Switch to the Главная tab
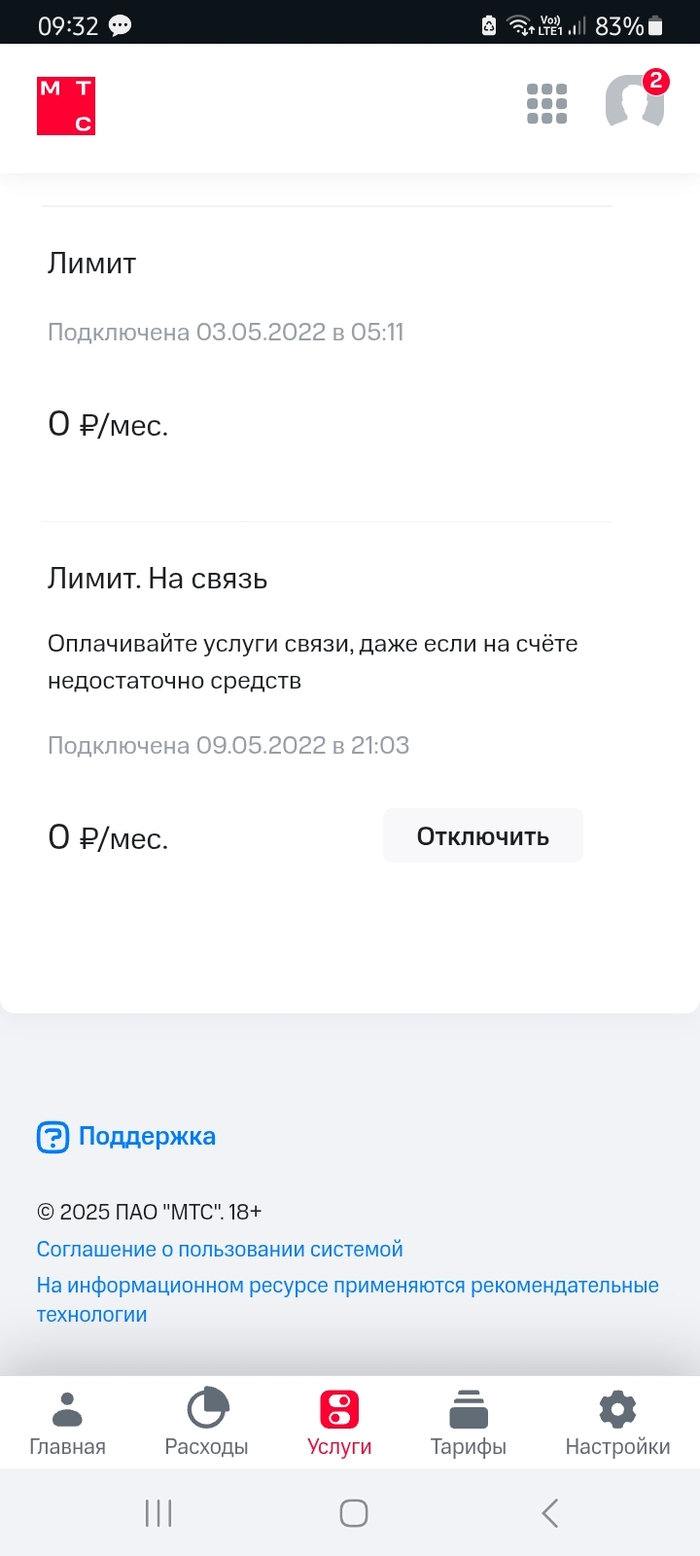This screenshot has width=700, height=1556. pyautogui.click(x=67, y=1423)
